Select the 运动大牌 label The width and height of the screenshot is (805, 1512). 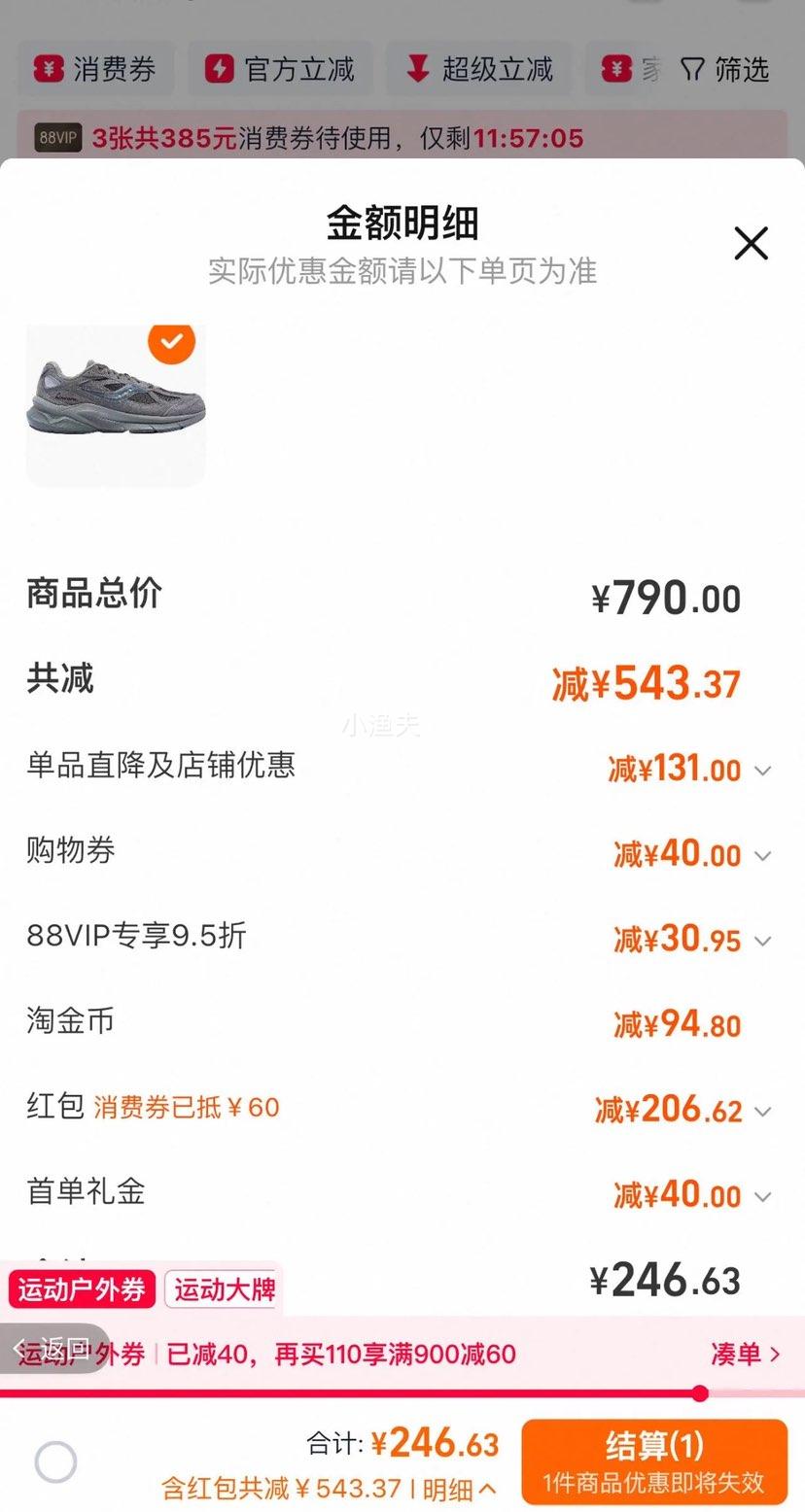click(x=222, y=1289)
